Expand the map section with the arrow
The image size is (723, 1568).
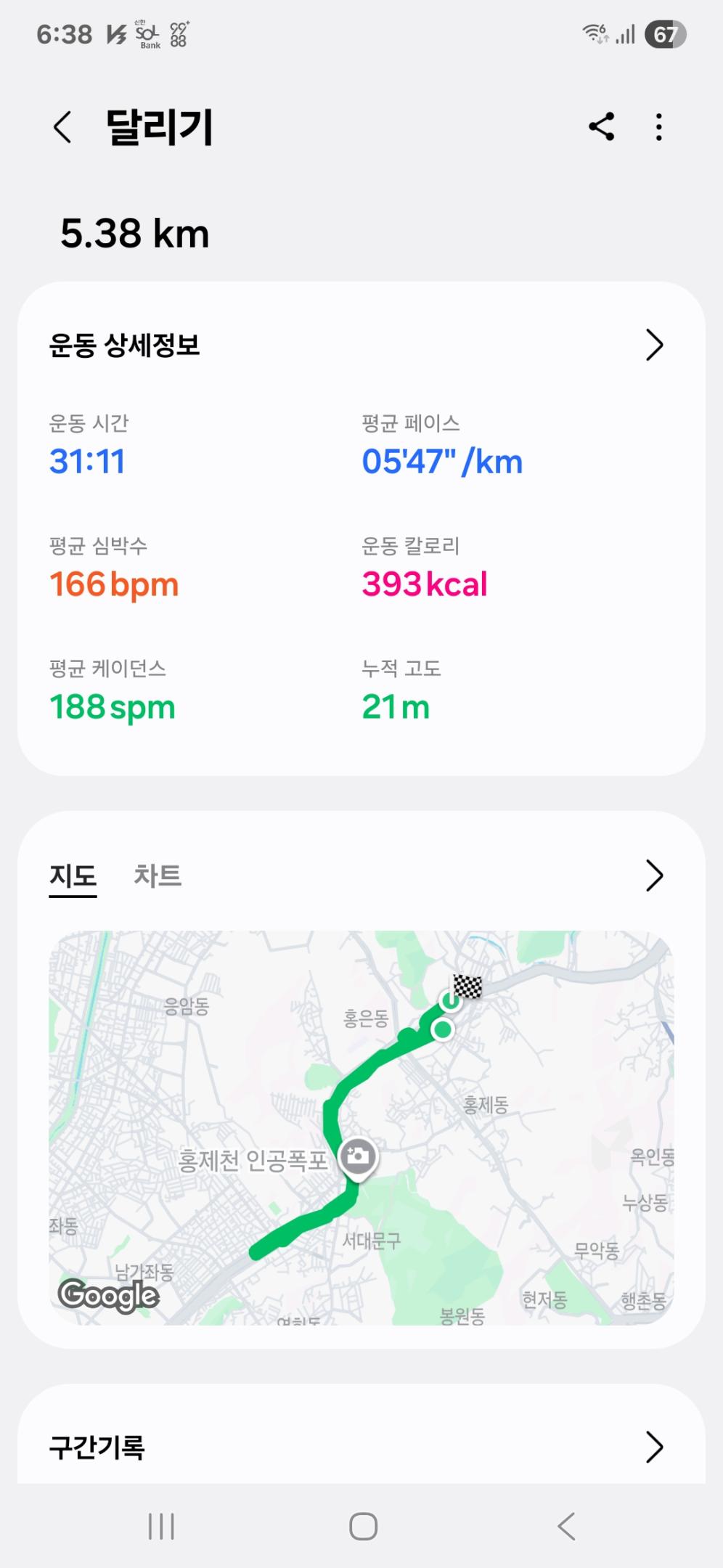pos(654,875)
